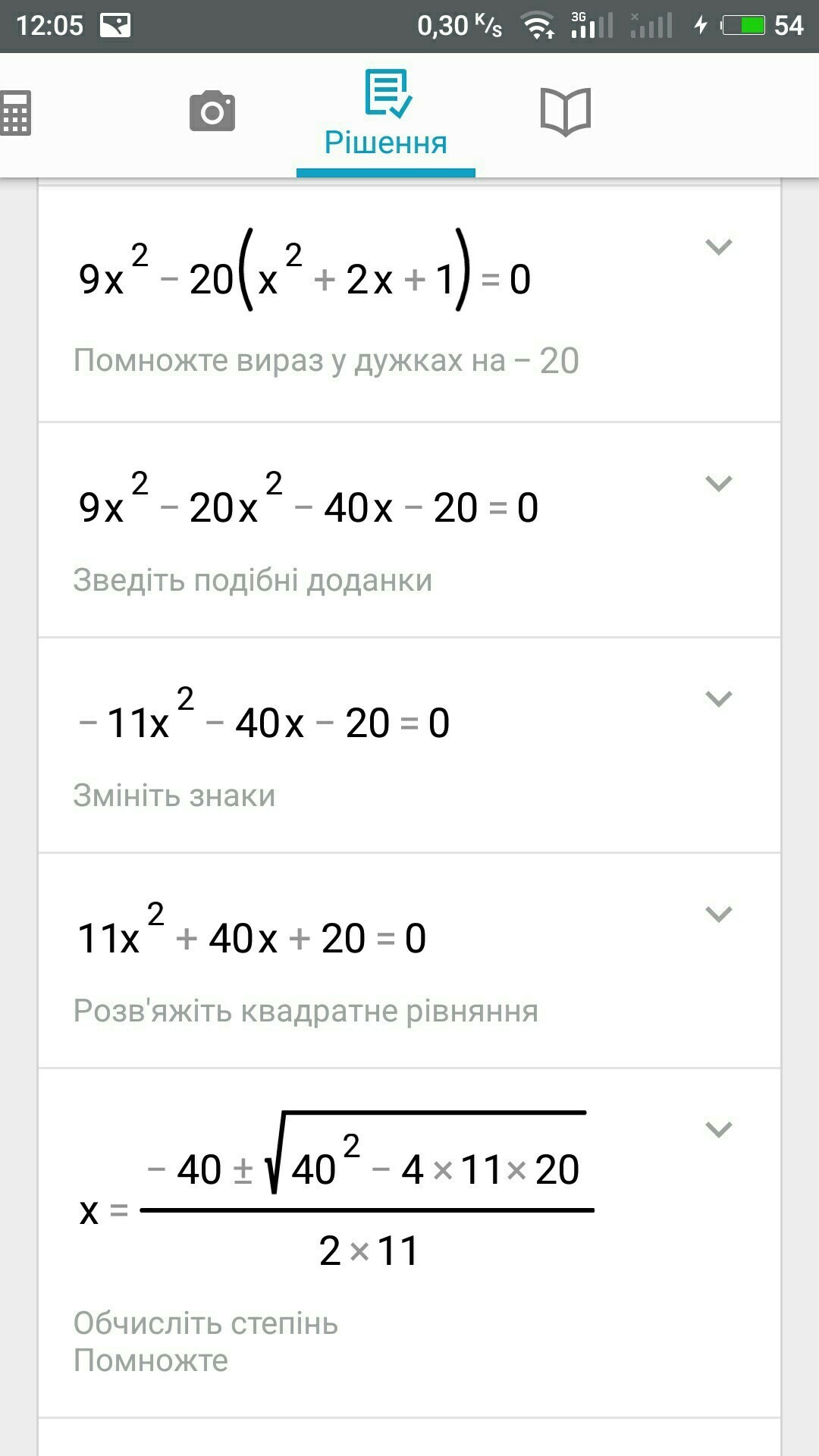Switch to the camera tab
819x1456 pixels.
pyautogui.click(x=212, y=111)
